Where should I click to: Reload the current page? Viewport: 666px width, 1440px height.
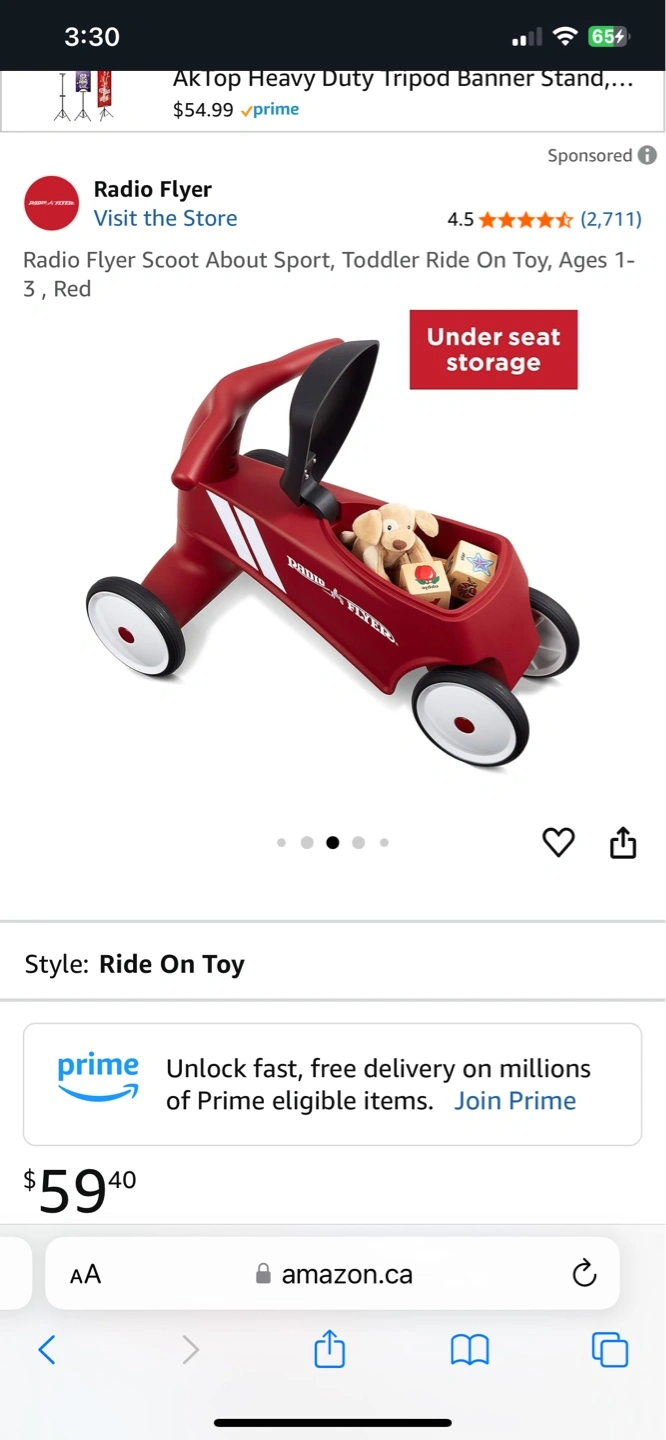click(584, 1274)
